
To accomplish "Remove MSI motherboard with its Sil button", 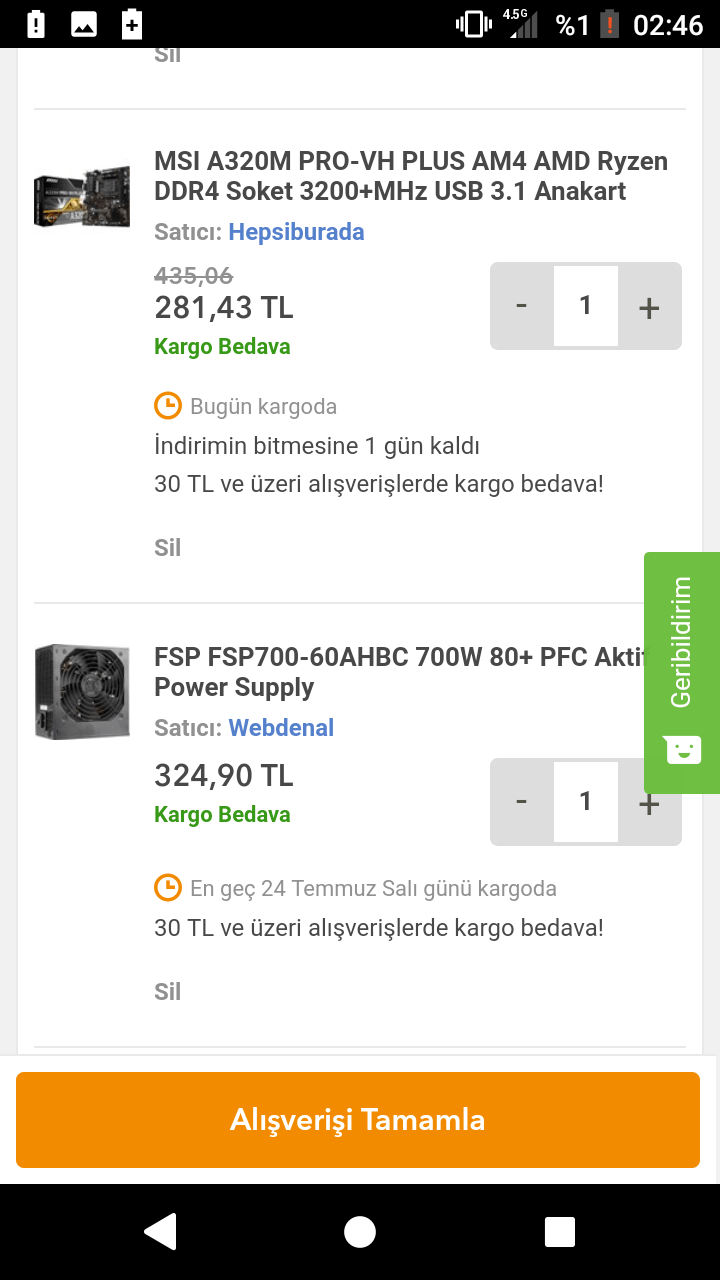I will pyautogui.click(x=168, y=547).
